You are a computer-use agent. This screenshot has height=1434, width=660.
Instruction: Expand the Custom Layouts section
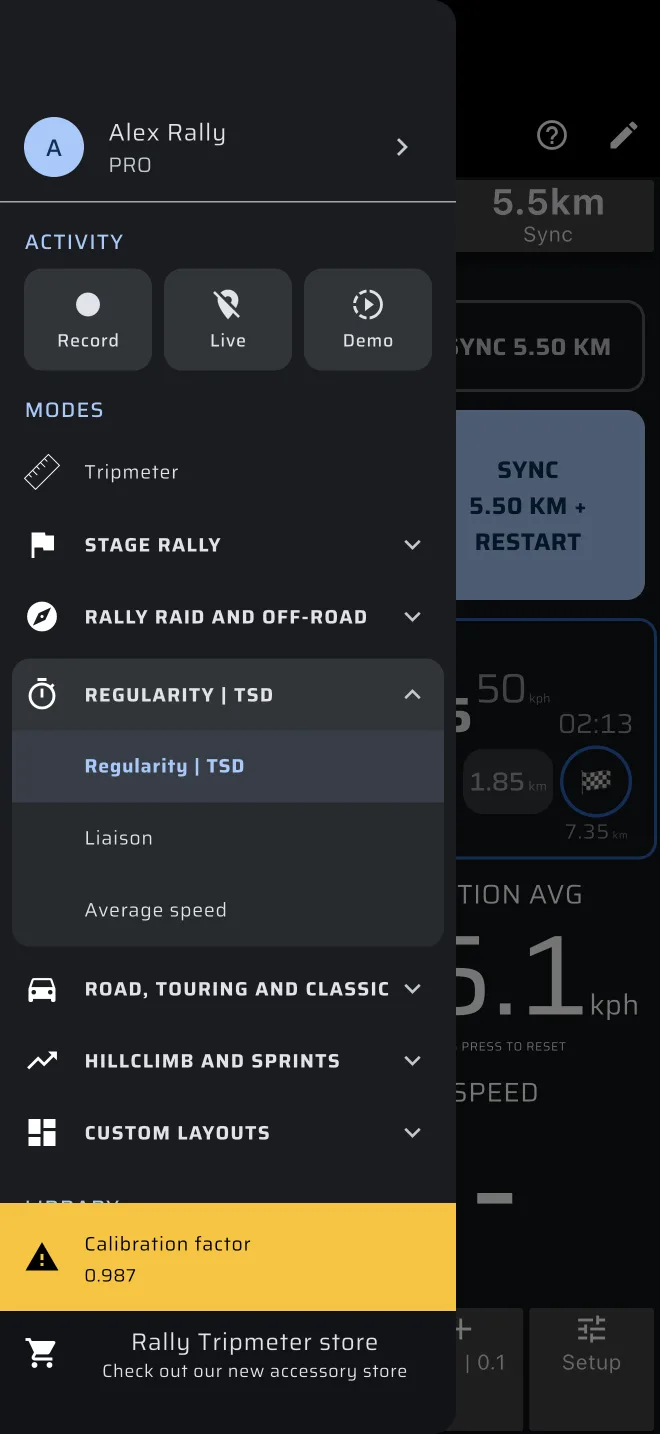pyautogui.click(x=228, y=1132)
